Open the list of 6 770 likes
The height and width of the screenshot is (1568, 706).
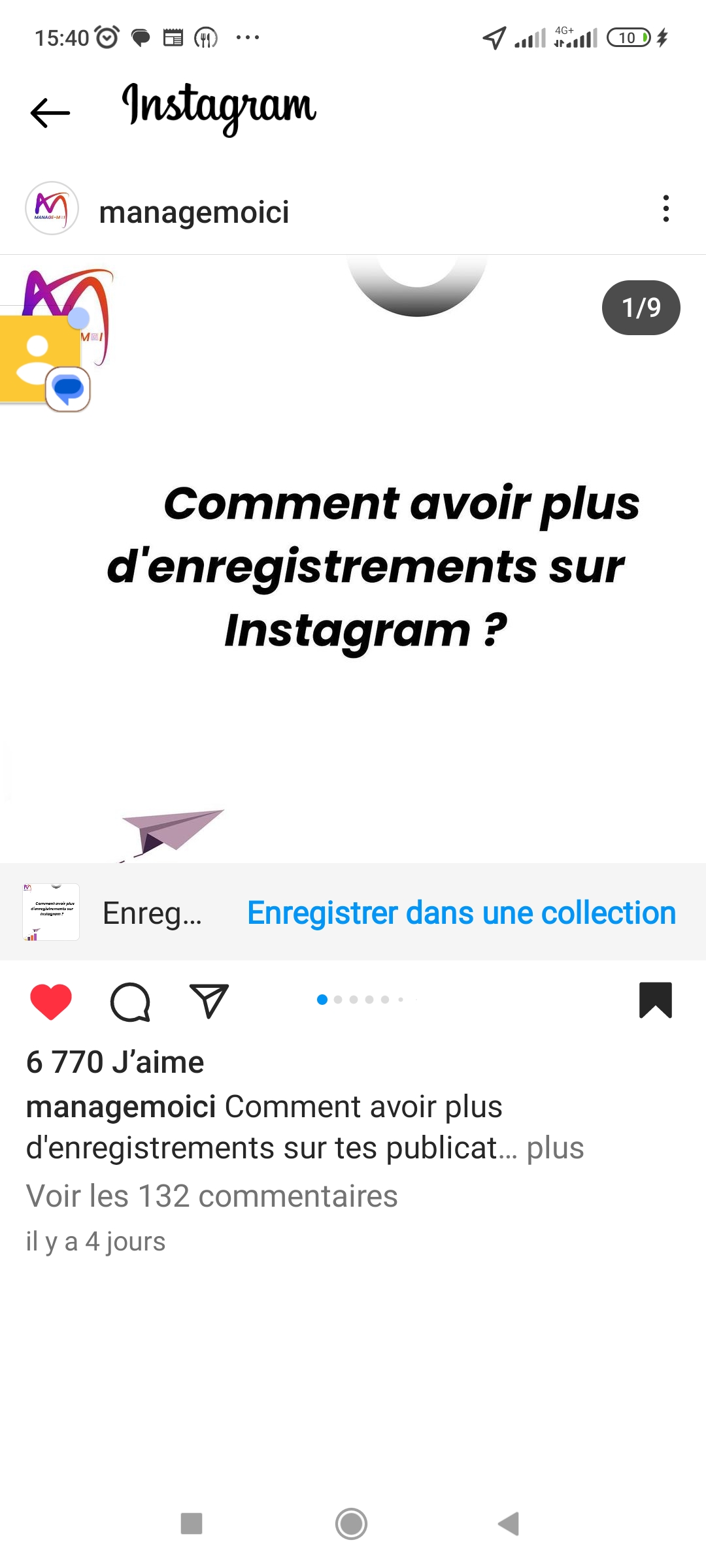click(x=115, y=1062)
